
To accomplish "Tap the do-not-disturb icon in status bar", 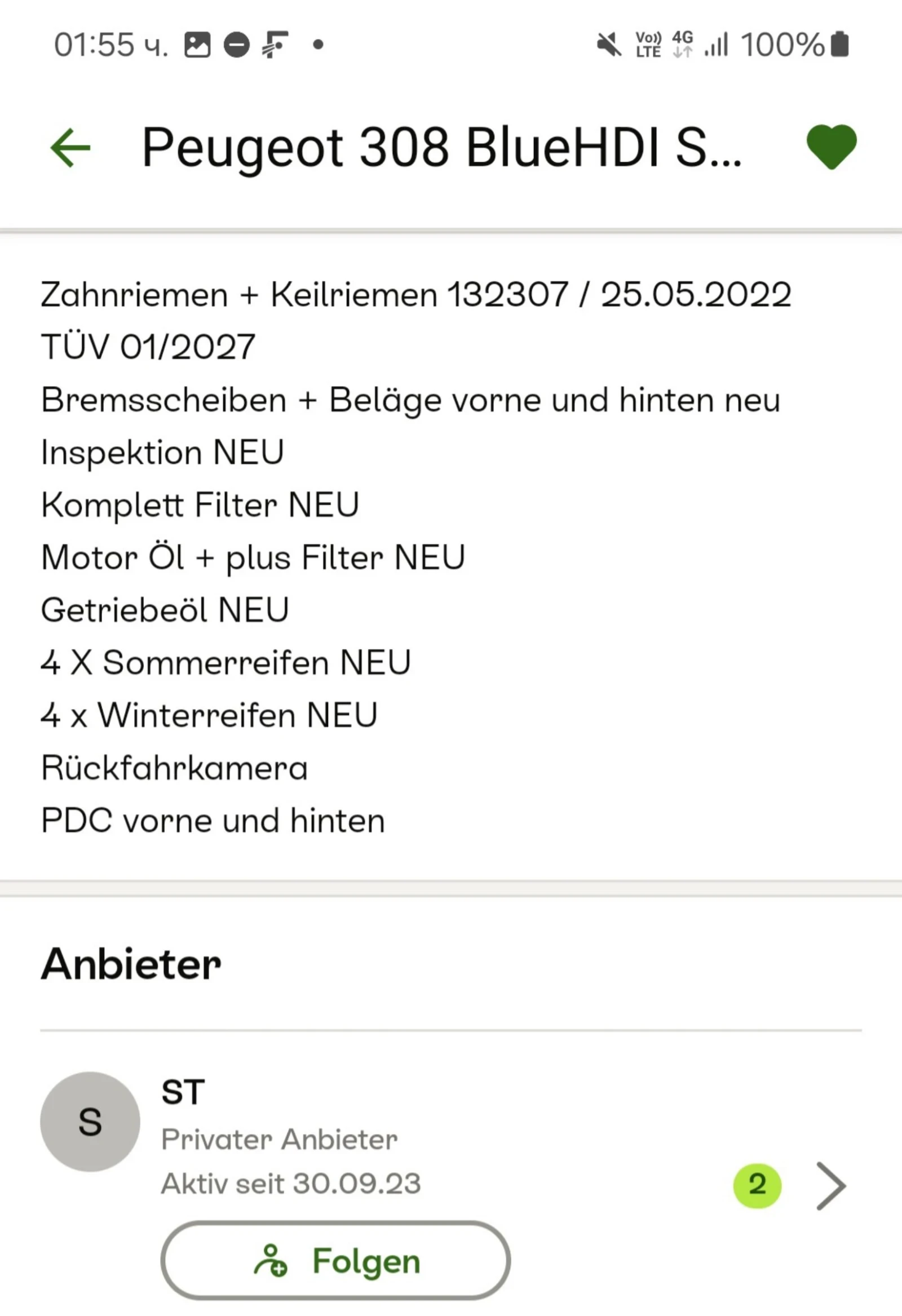I will 236,44.
